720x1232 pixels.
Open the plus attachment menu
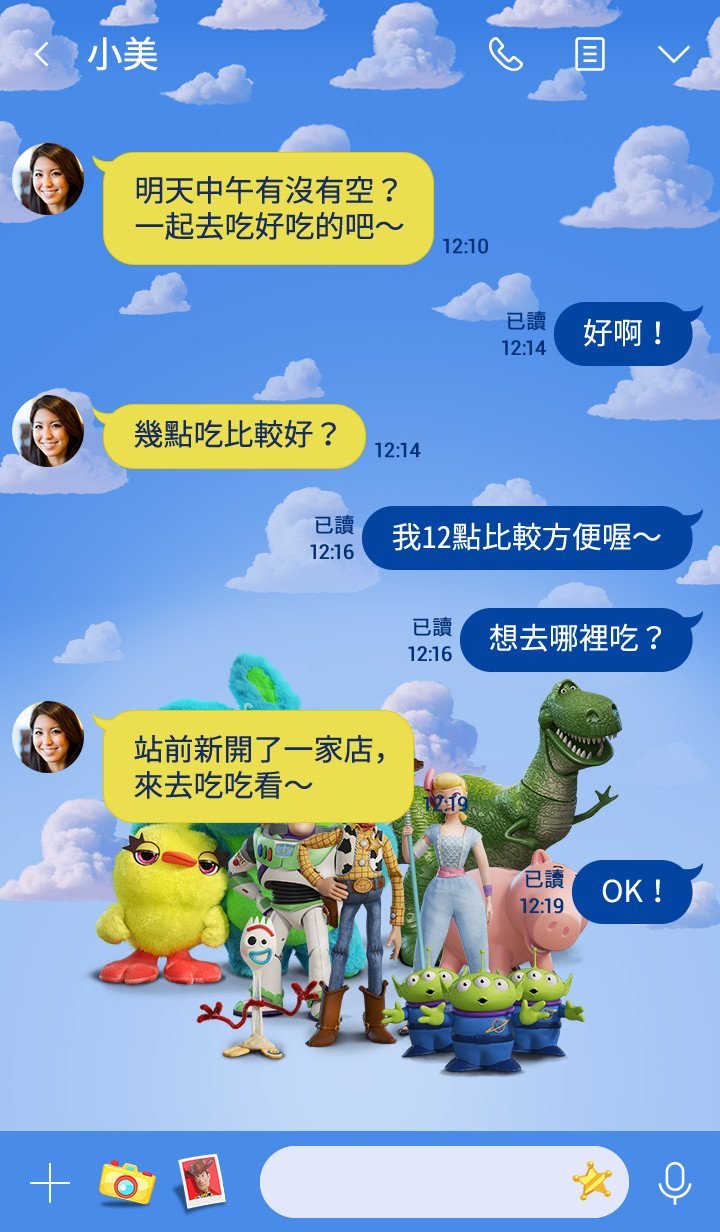50,1183
